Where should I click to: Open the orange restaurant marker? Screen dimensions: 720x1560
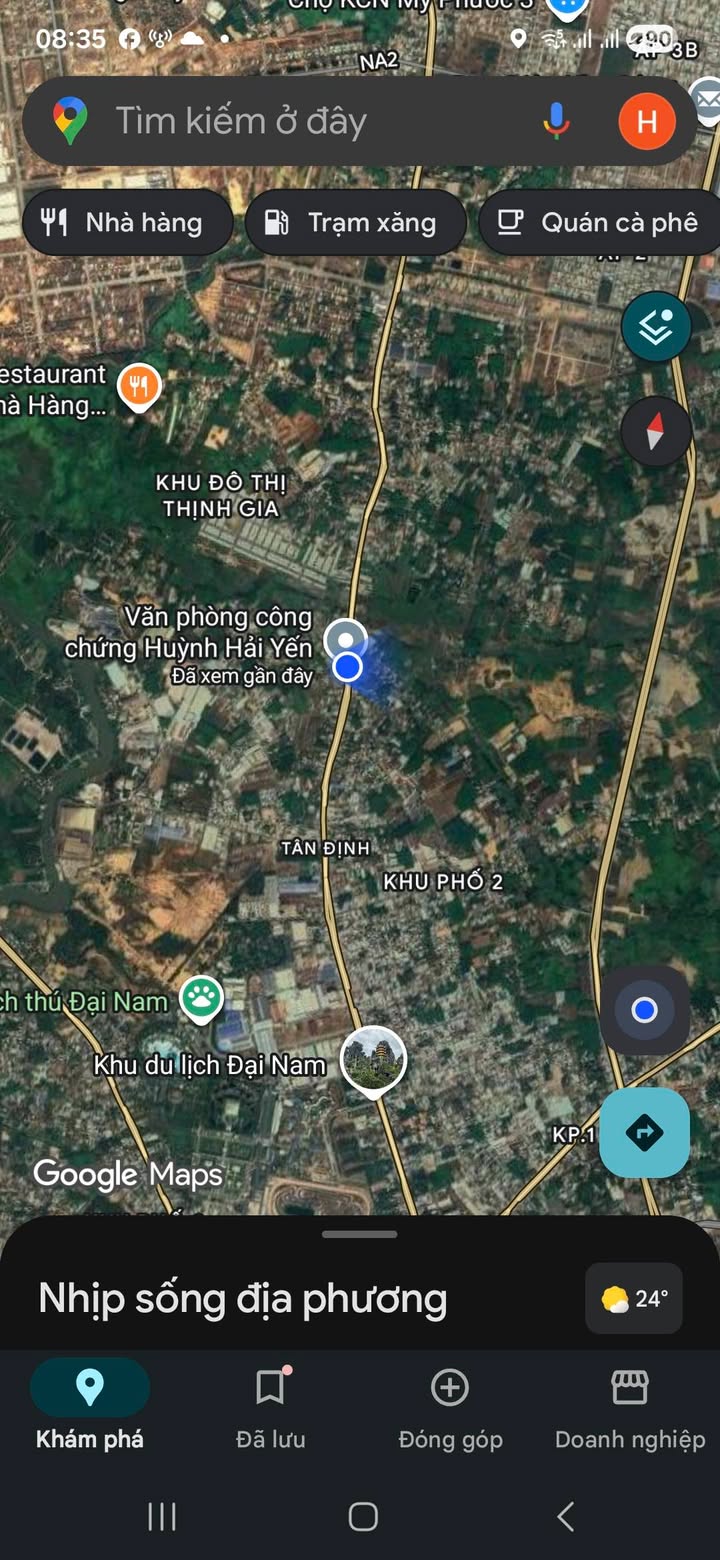point(140,386)
